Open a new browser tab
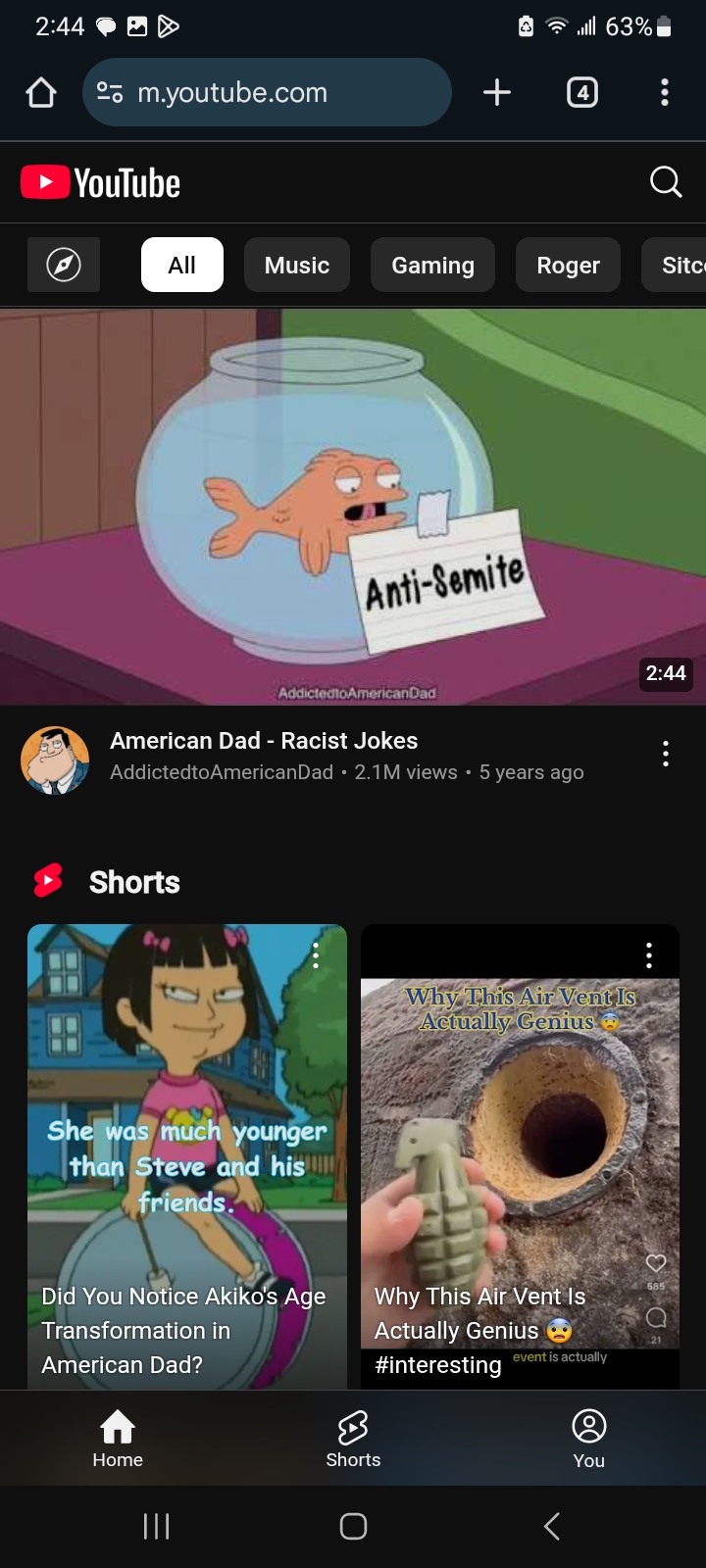706x1568 pixels. point(497,92)
